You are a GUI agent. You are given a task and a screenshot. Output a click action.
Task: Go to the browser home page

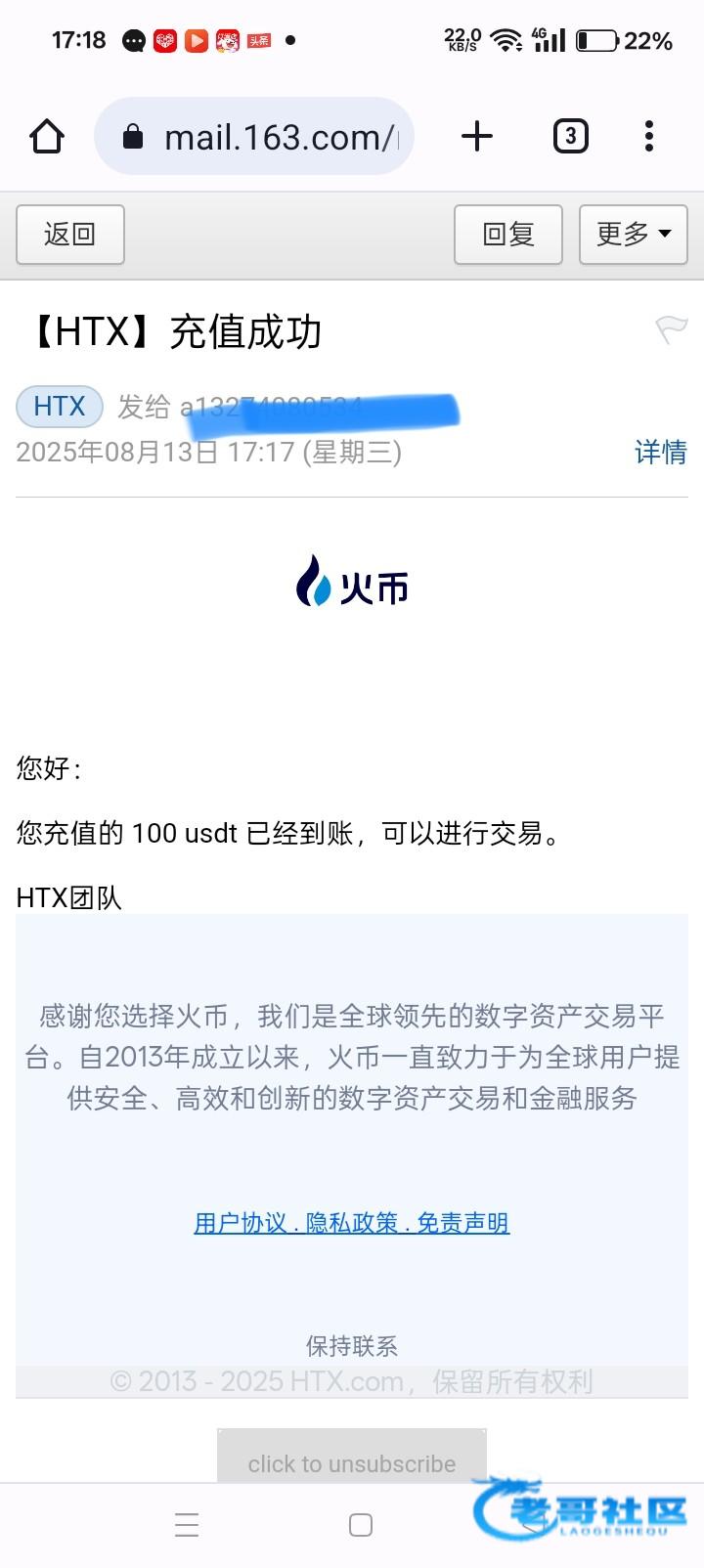[x=47, y=137]
